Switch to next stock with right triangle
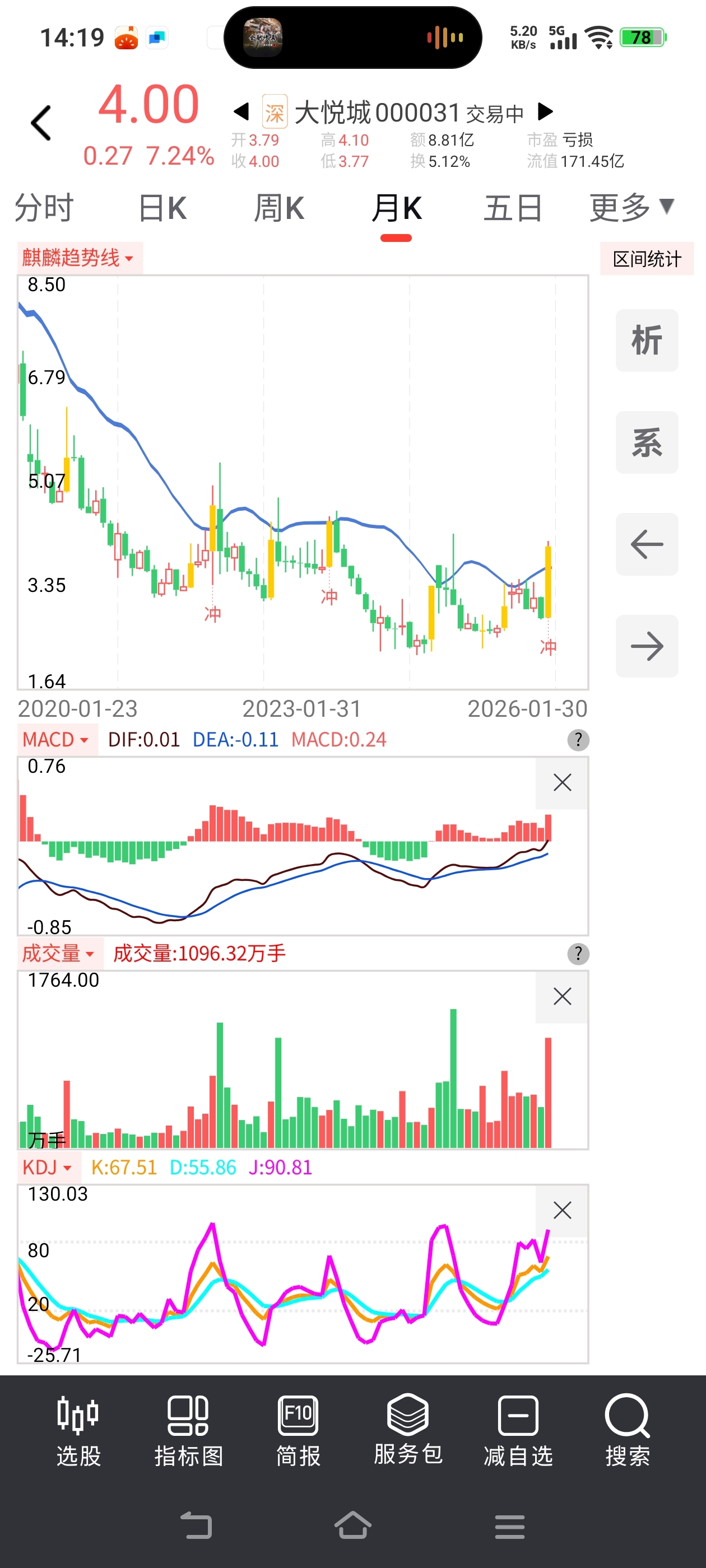The width and height of the screenshot is (706, 1568). [545, 111]
